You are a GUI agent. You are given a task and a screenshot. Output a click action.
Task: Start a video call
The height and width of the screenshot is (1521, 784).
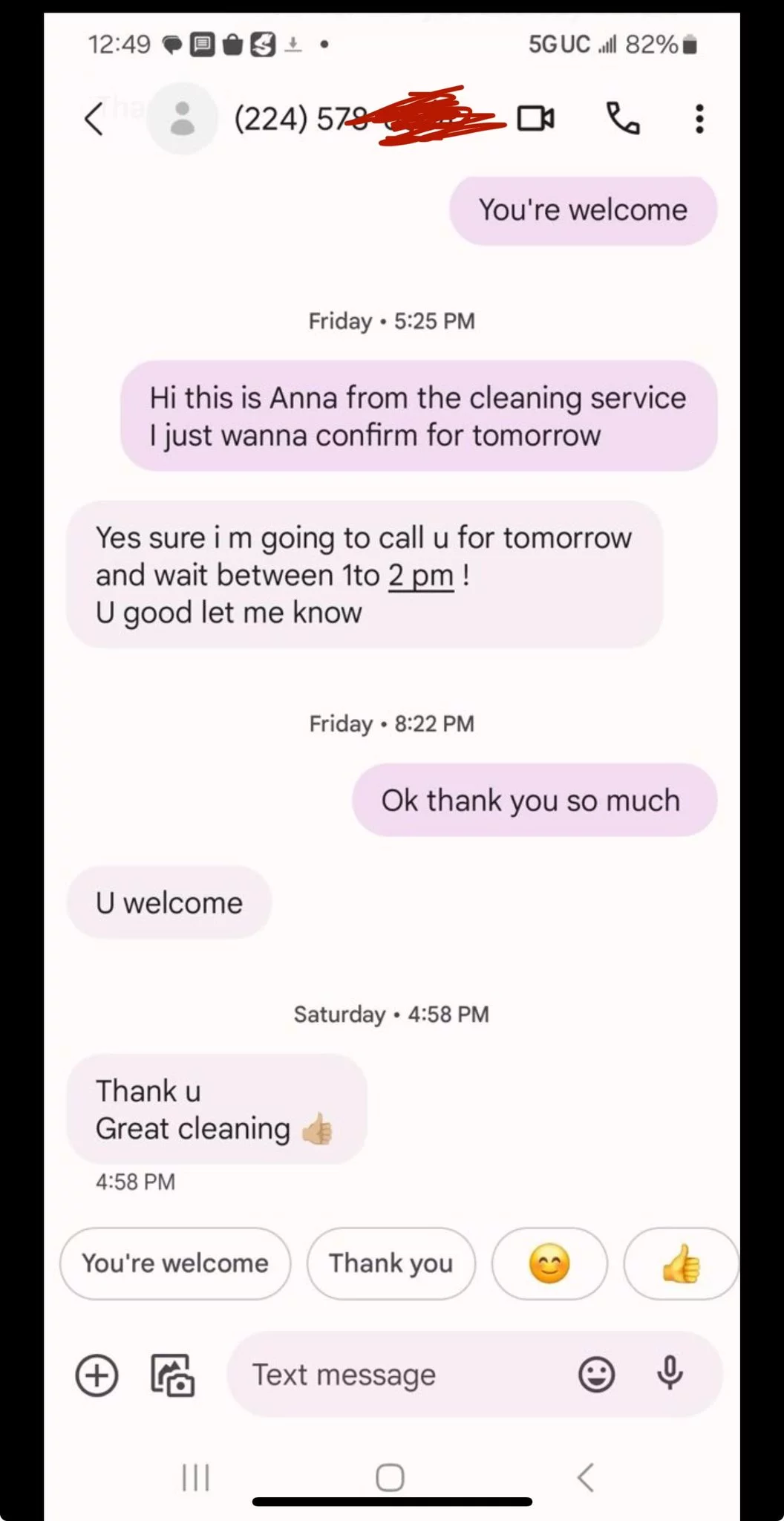[535, 119]
